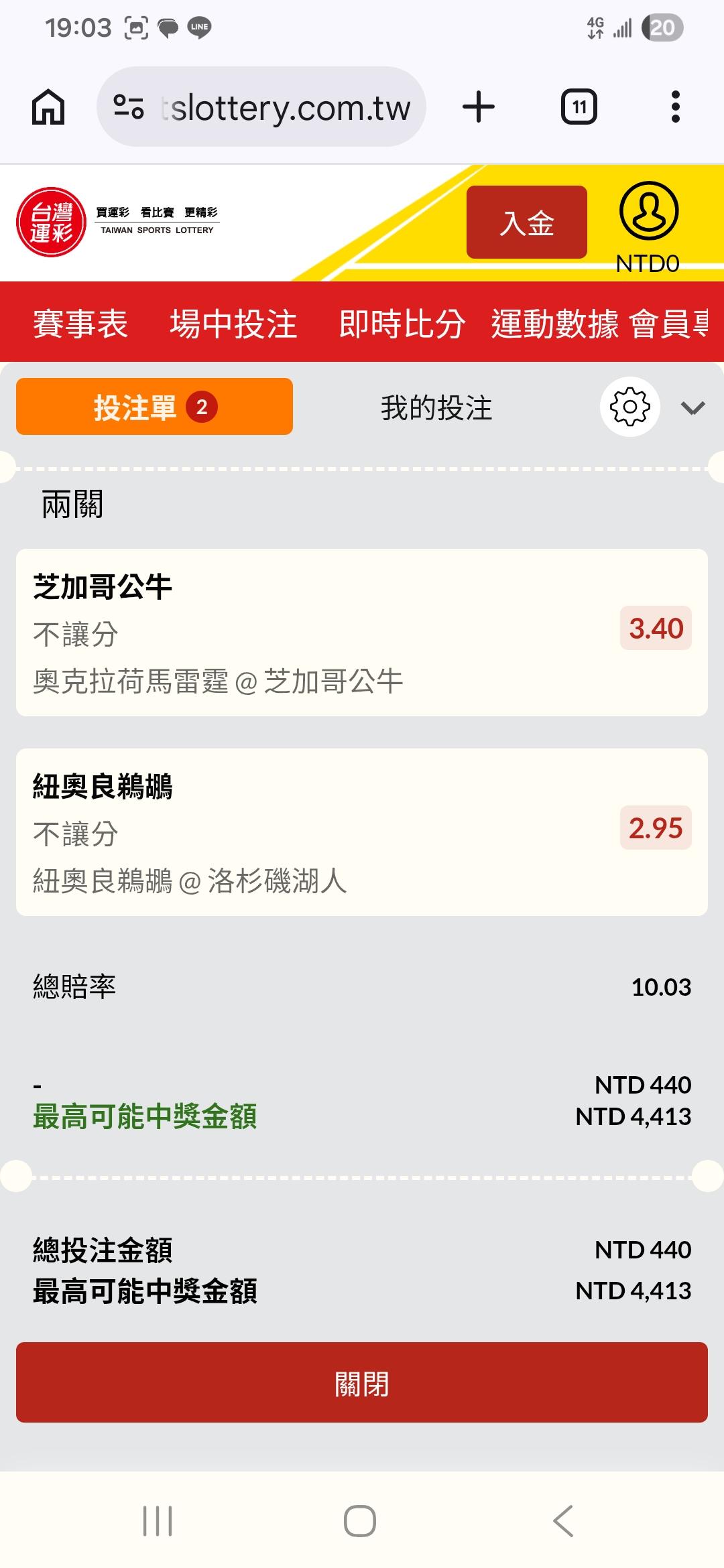Open a new browser tab
The width and height of the screenshot is (724, 1568).
[x=479, y=107]
